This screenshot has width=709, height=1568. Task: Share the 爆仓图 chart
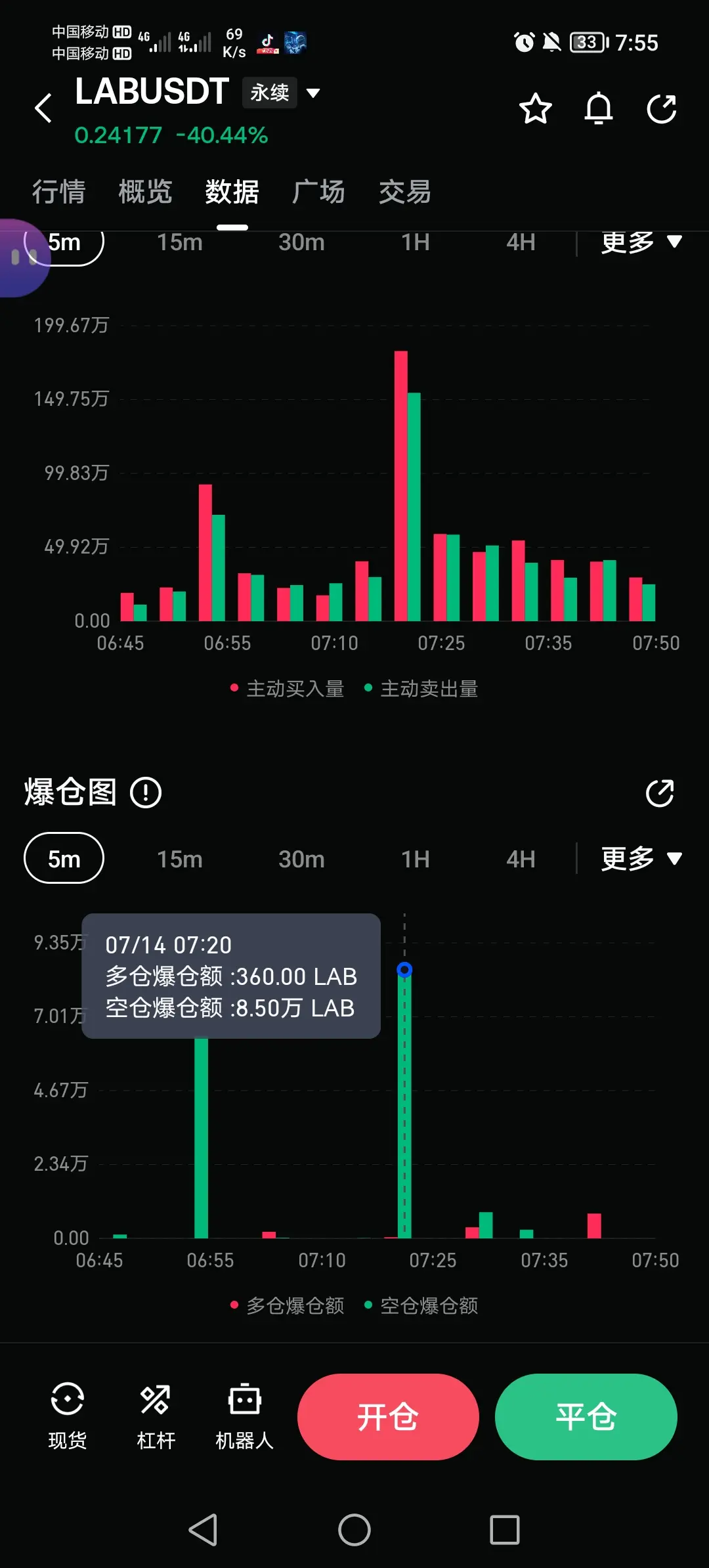click(660, 793)
